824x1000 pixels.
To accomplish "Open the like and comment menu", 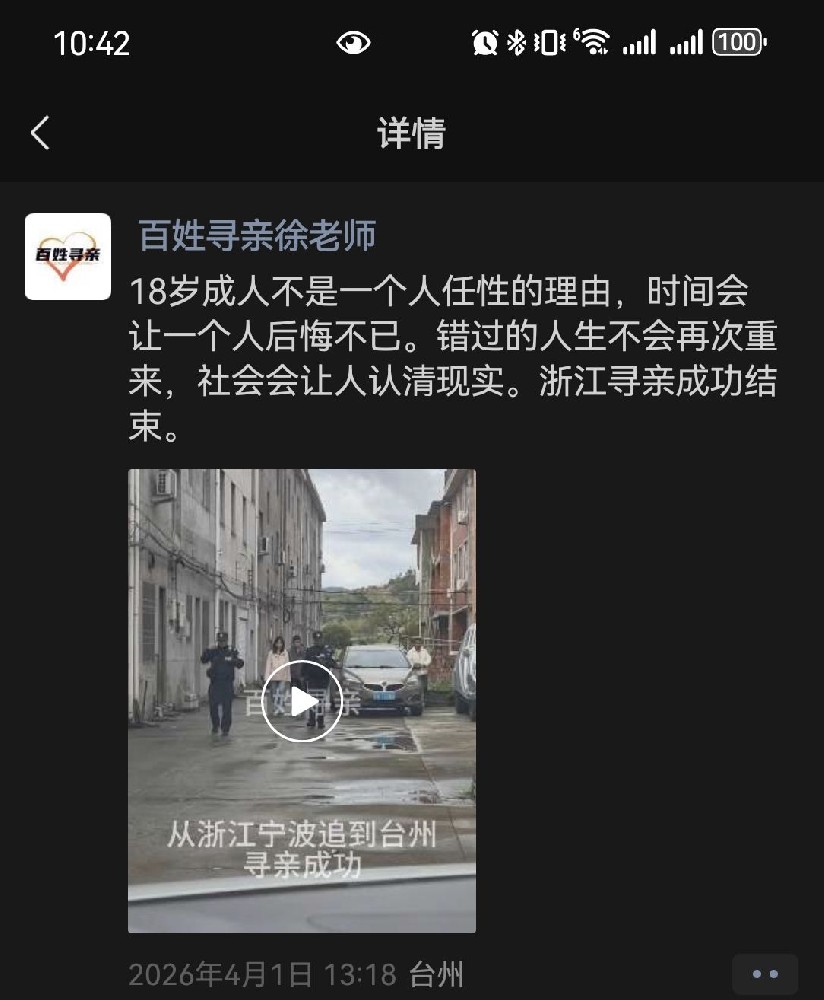I will (x=764, y=974).
